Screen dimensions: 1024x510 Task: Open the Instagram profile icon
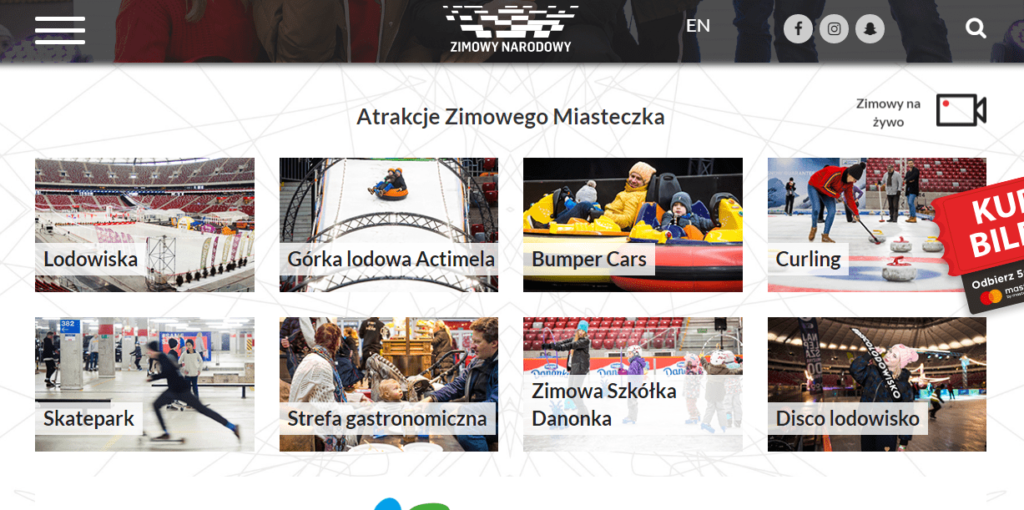(x=834, y=29)
